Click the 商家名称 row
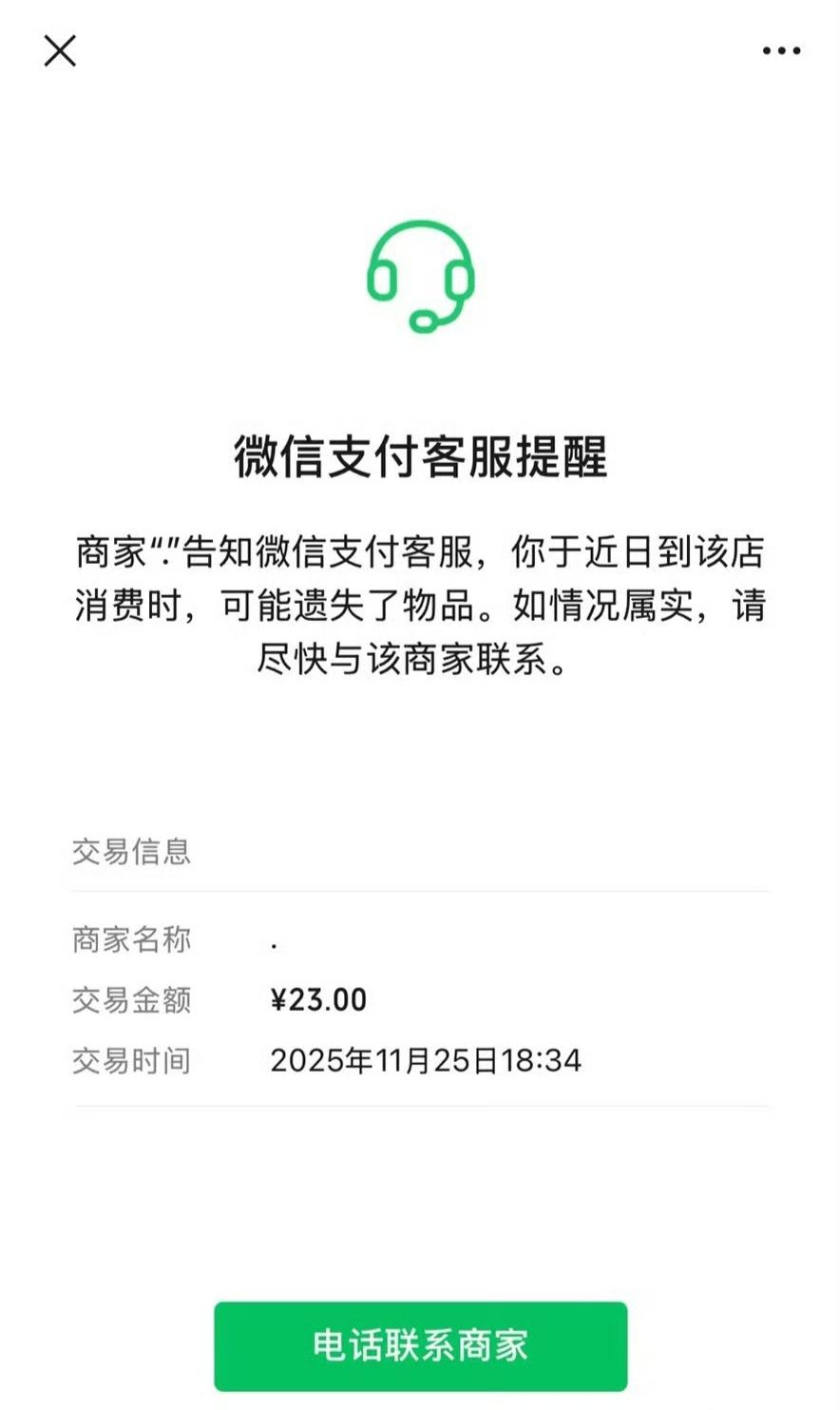 pos(132,939)
